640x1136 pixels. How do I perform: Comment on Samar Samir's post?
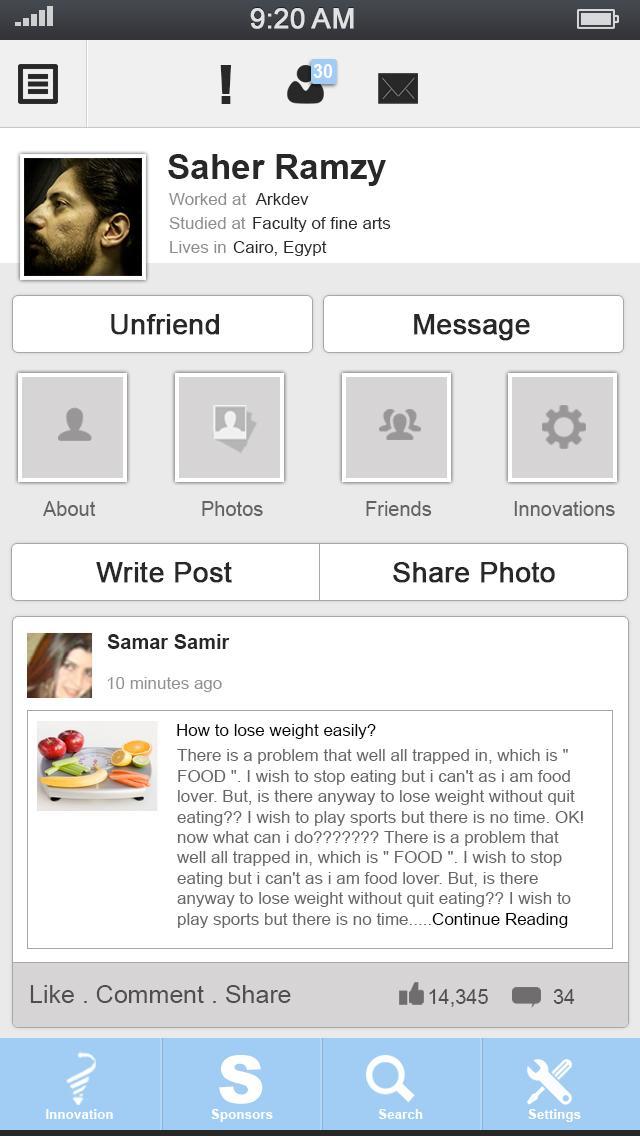[150, 995]
